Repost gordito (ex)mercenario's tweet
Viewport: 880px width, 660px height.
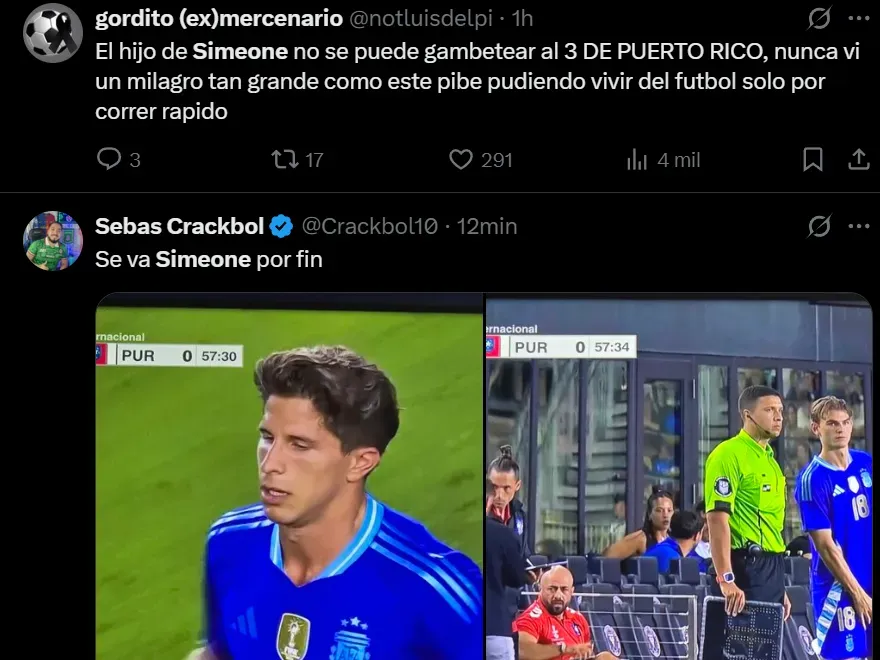285,160
